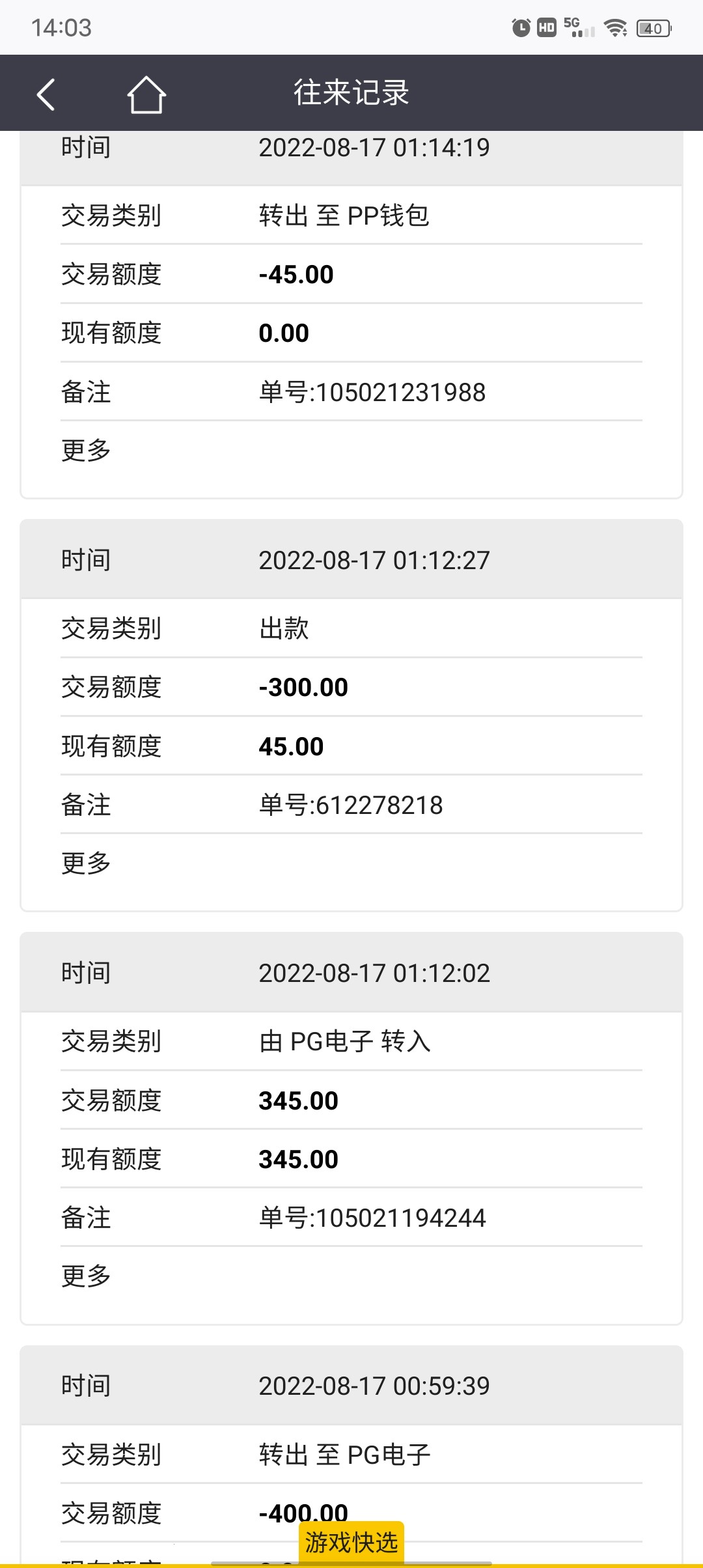Tap the home icon in navigation bar
This screenshot has width=703, height=1568.
pyautogui.click(x=146, y=92)
